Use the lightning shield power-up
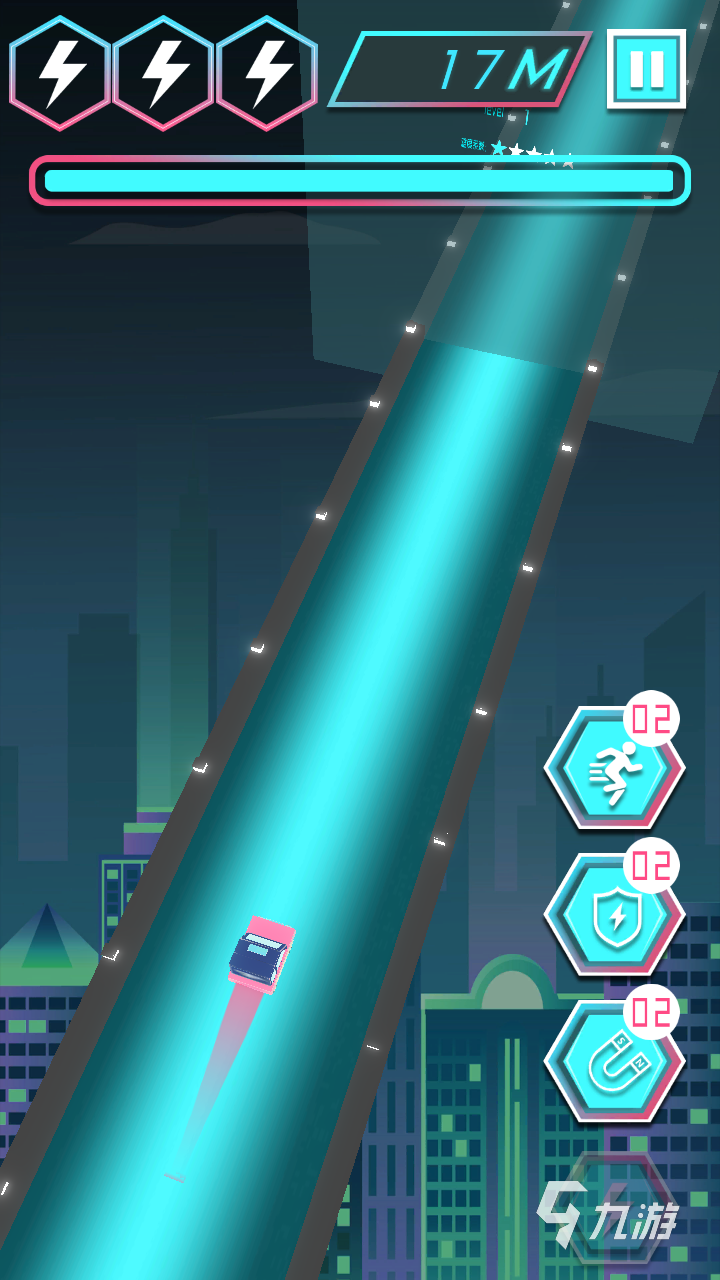 tap(613, 915)
